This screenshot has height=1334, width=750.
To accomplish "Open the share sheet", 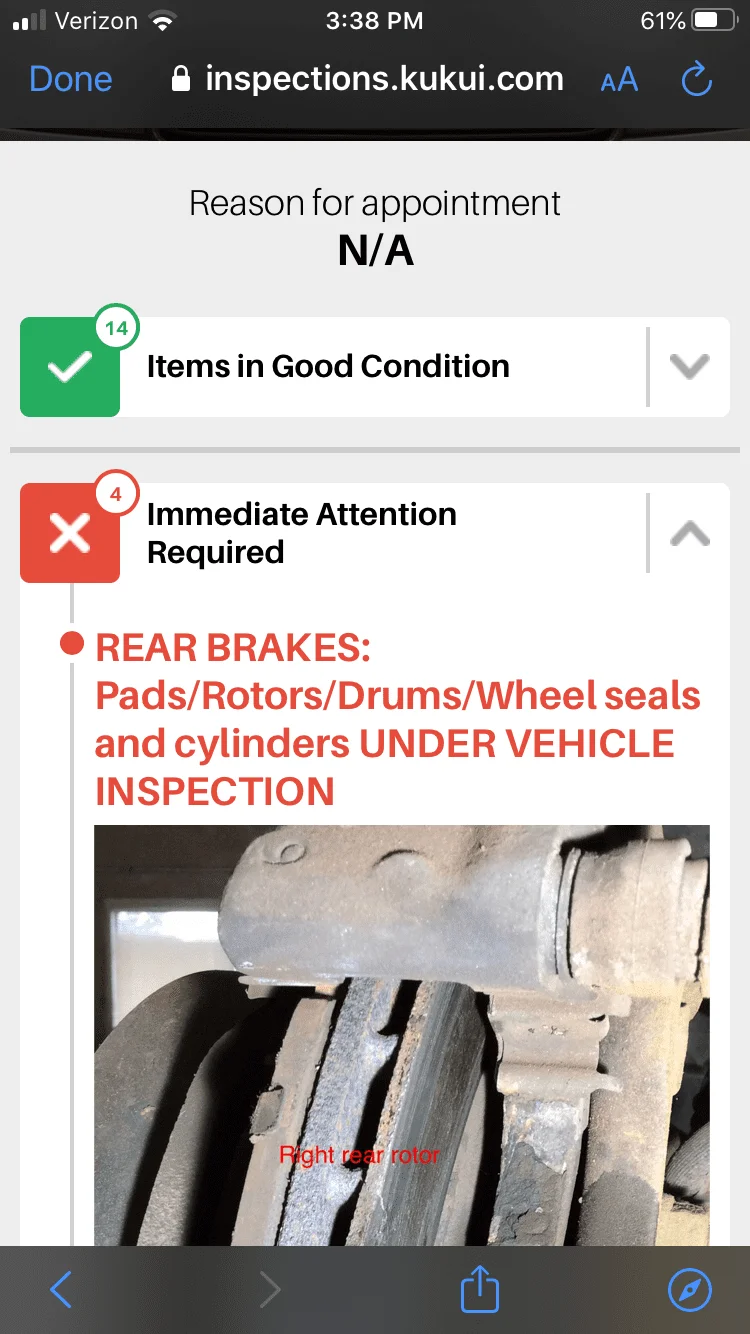I will point(479,1290).
